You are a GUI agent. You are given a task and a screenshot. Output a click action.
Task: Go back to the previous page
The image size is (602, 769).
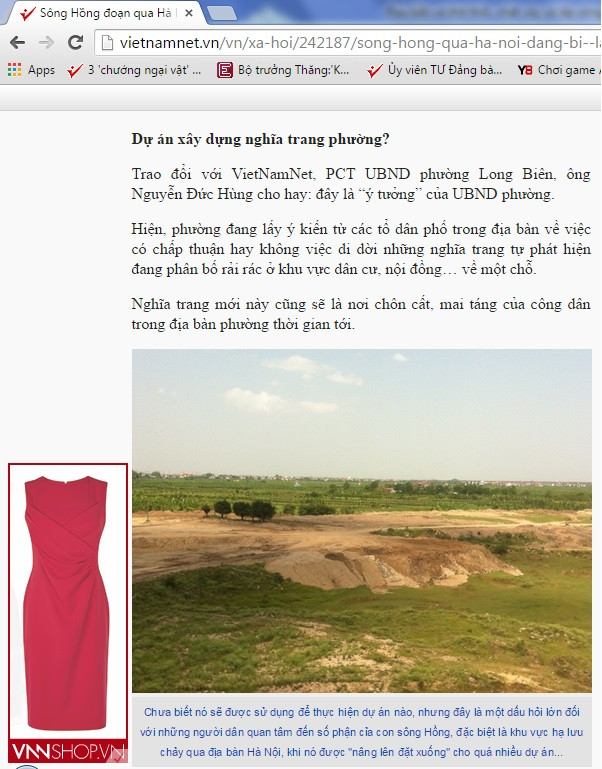[17, 43]
